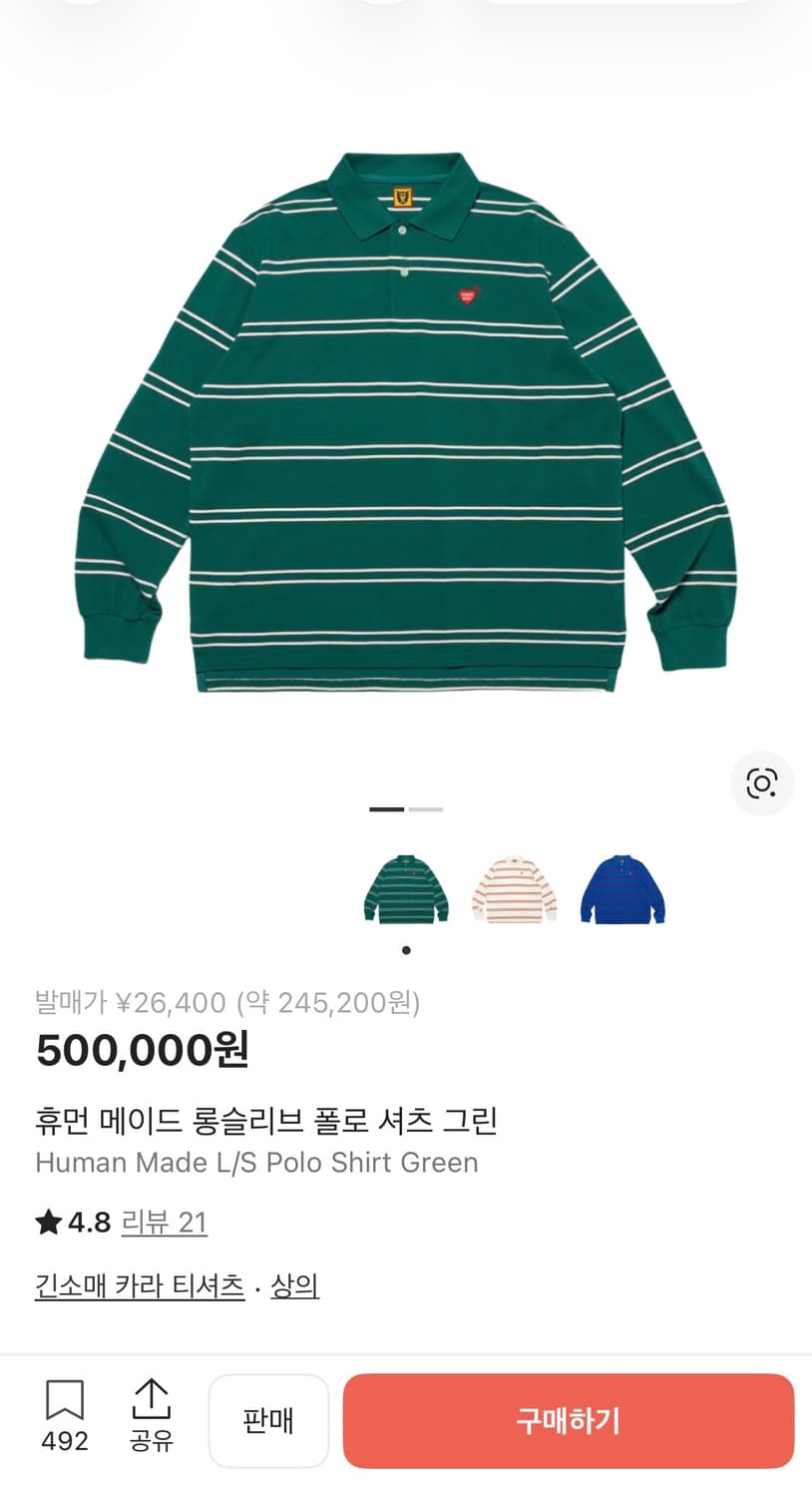Viewport: 812px width, 1497px height.
Task: Activate the dot indicator below the color thumbnails
Action: 406,949
